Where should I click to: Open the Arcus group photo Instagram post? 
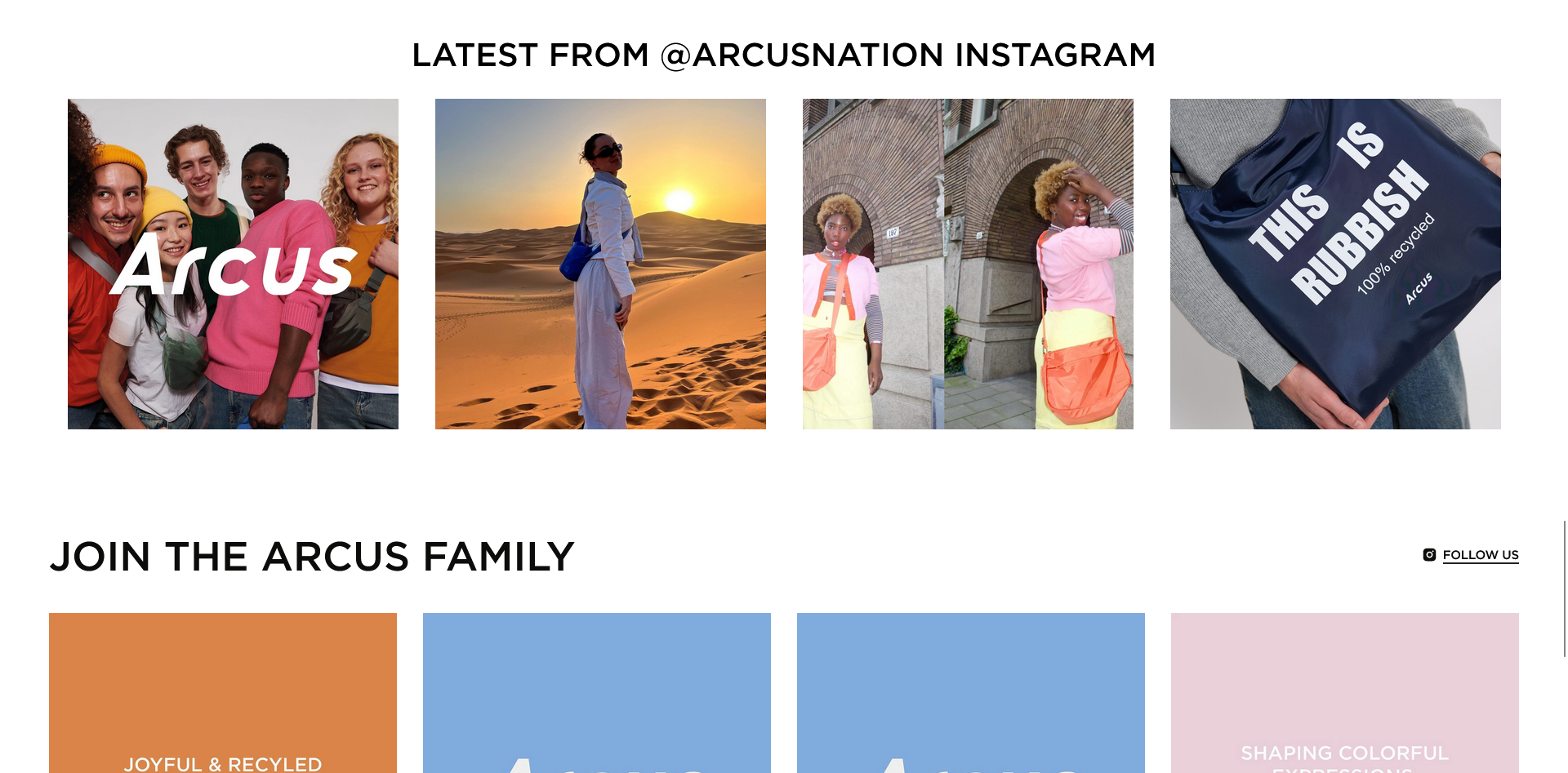point(233,264)
